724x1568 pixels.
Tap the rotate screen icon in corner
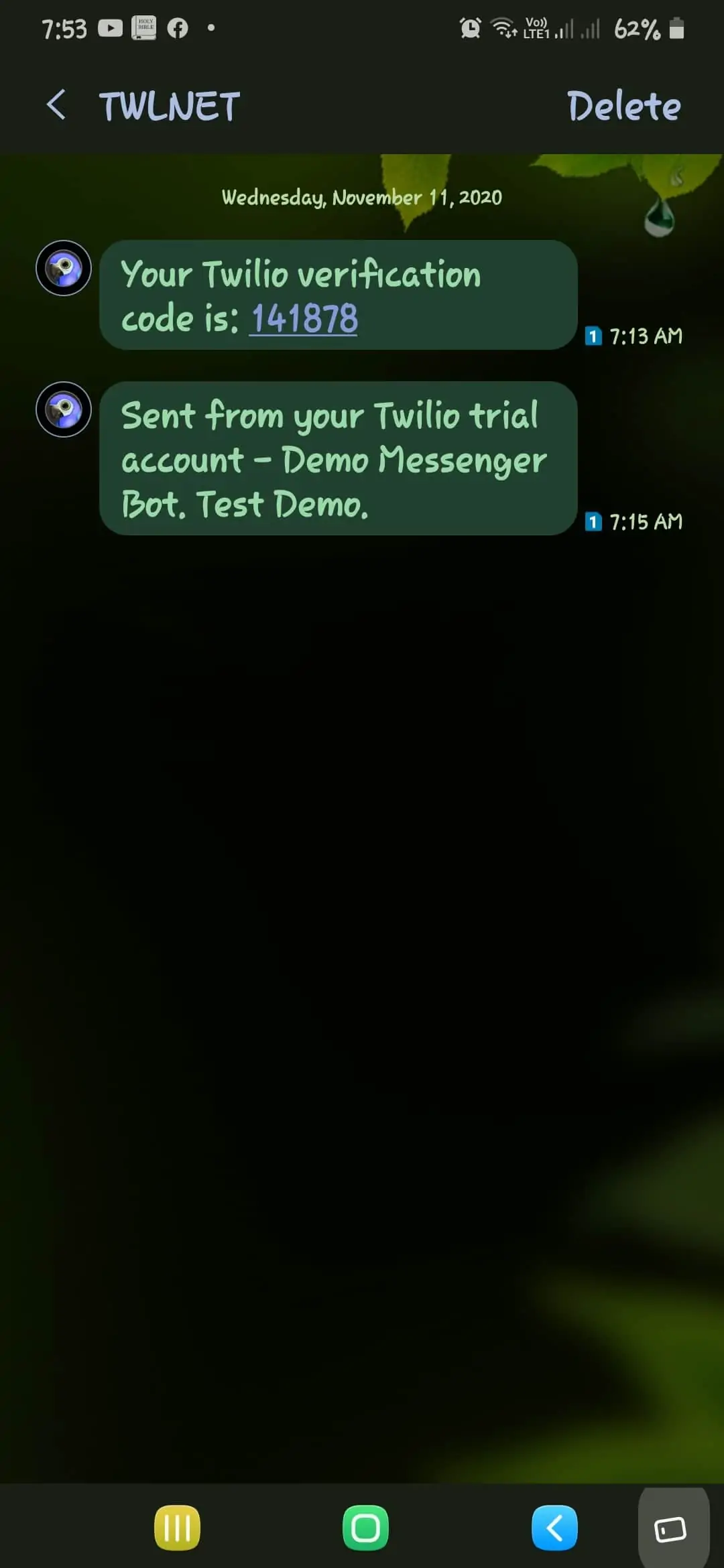(670, 1530)
